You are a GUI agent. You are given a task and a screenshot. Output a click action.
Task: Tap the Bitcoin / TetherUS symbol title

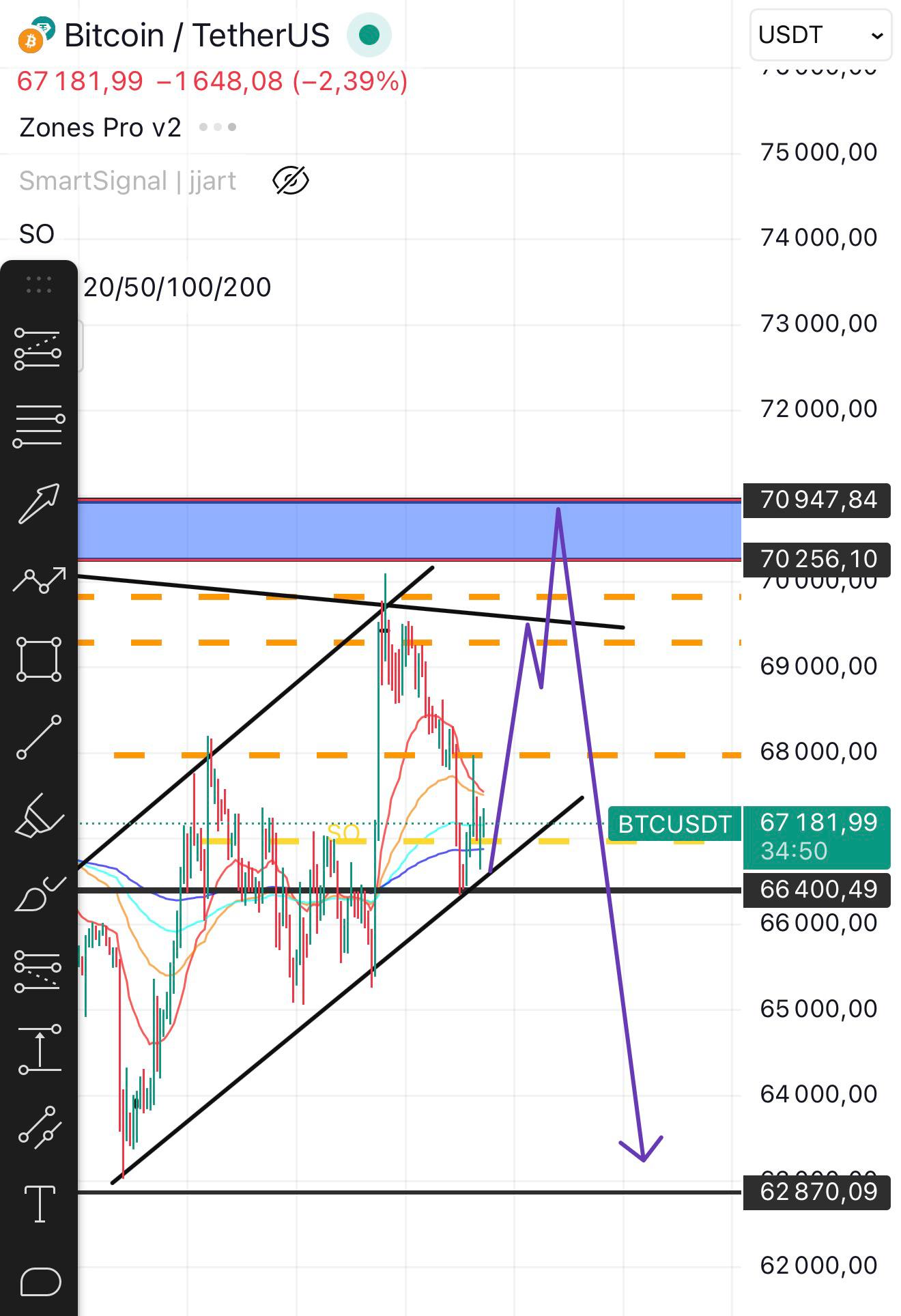pos(197,35)
